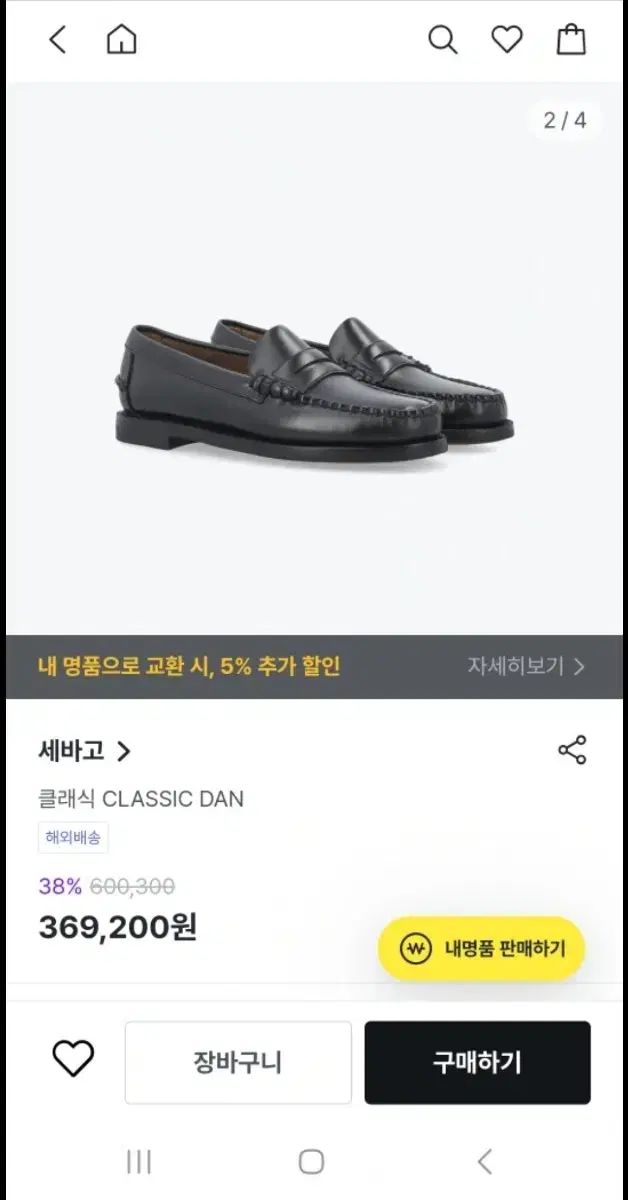The image size is (628, 1200).
Task: Tap the yellow 내명품 판매하기 button
Action: [481, 948]
